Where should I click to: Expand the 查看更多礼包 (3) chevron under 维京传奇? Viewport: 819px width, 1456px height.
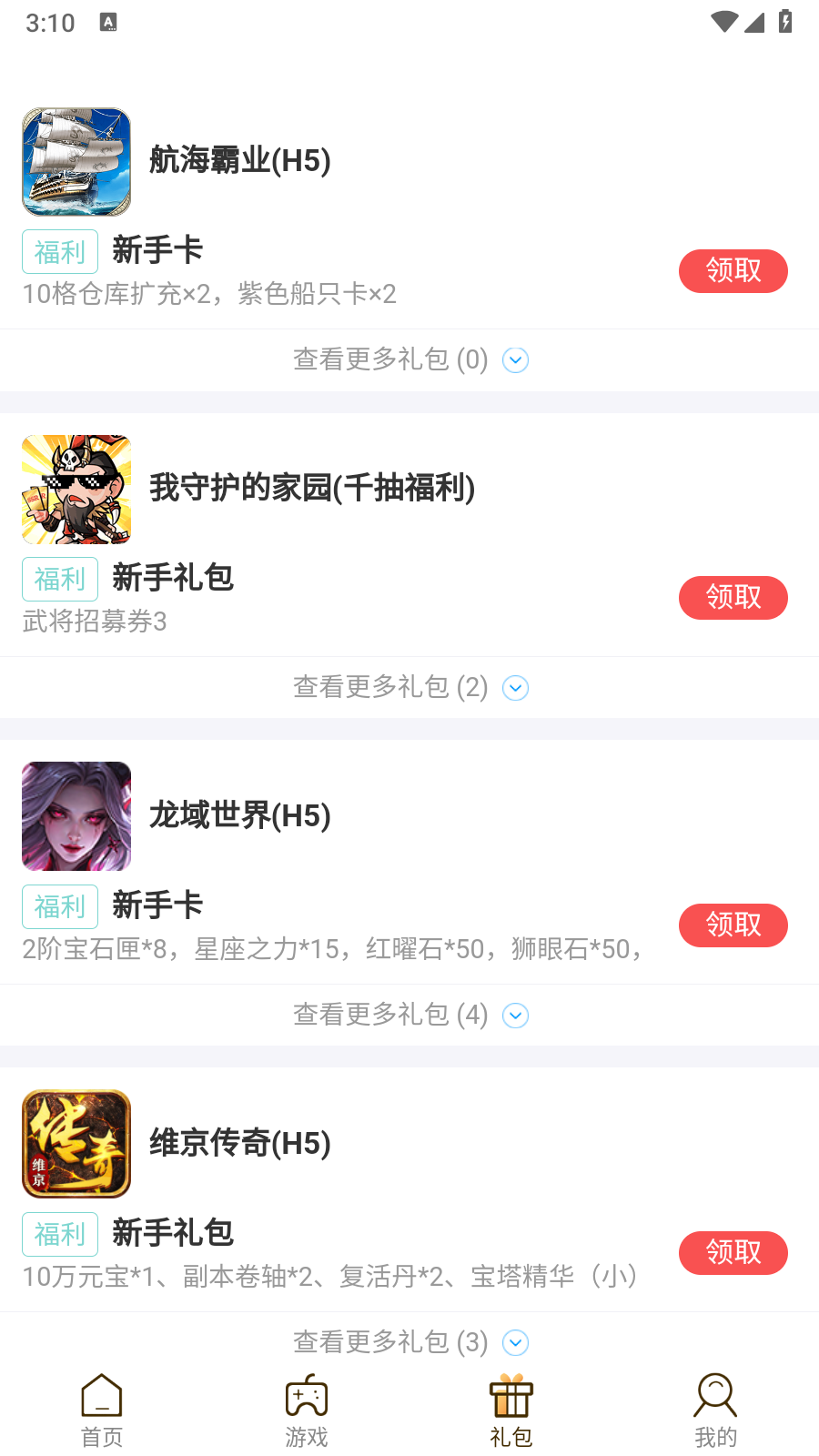tap(515, 1342)
